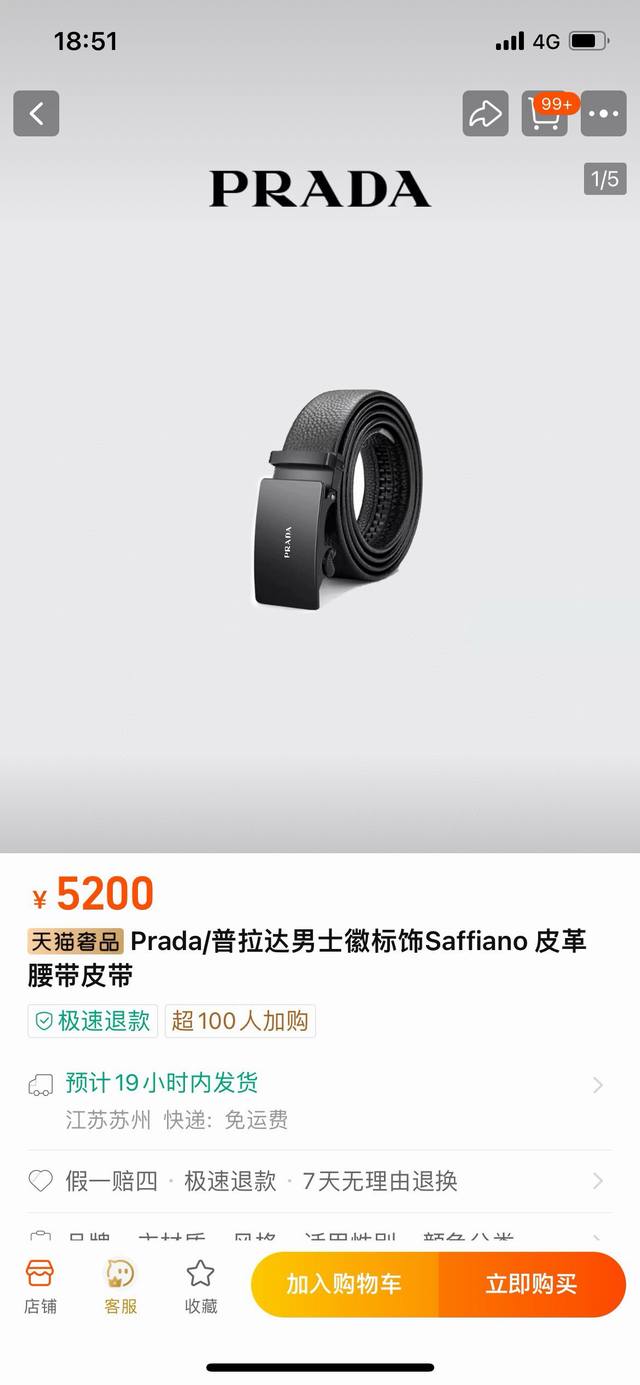Tap 立即购买 to buy now
Image resolution: width=640 pixels, height=1385 pixels.
(x=531, y=1285)
